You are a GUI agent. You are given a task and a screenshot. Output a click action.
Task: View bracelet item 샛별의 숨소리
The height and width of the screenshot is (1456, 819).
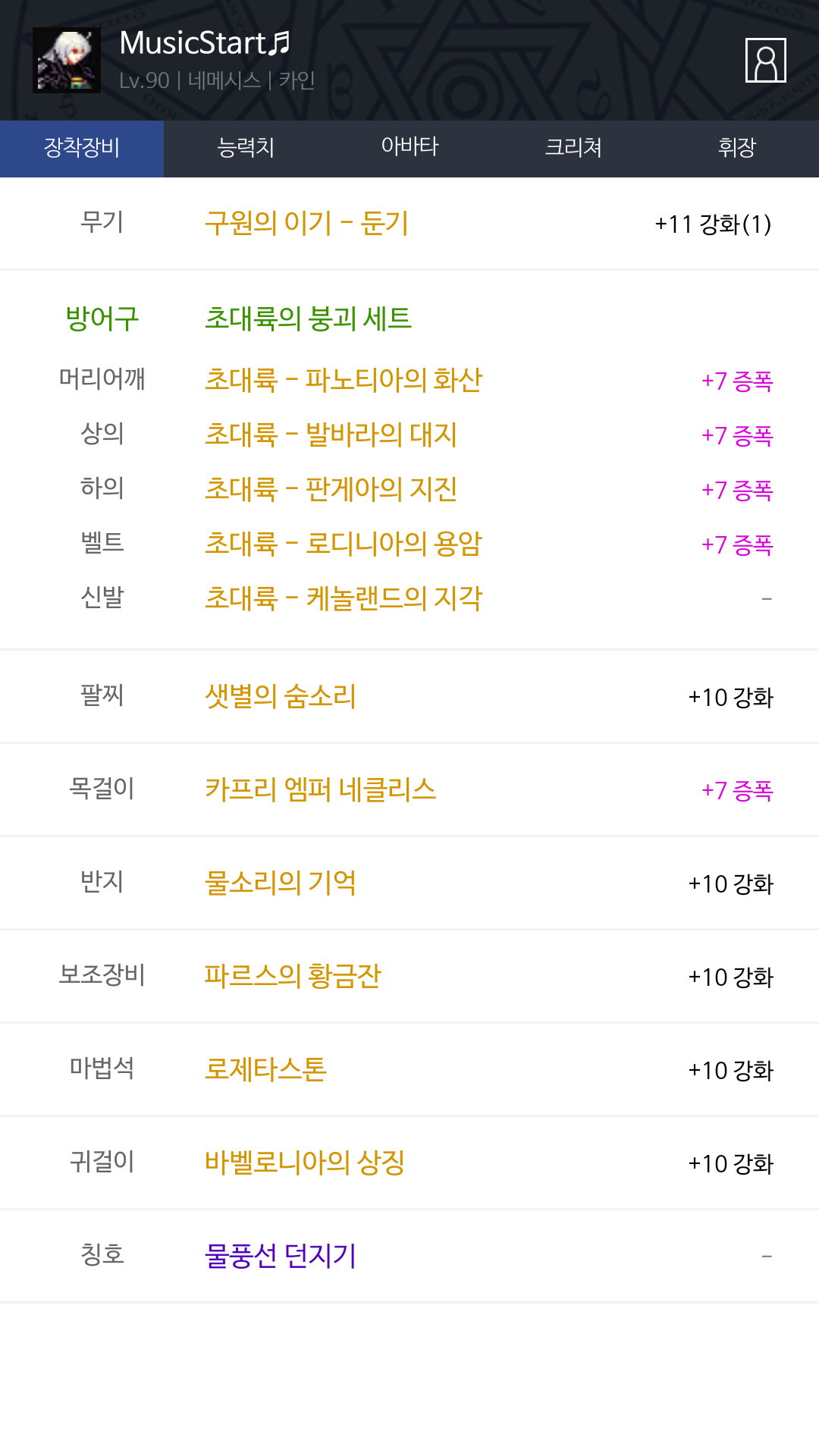coord(281,696)
